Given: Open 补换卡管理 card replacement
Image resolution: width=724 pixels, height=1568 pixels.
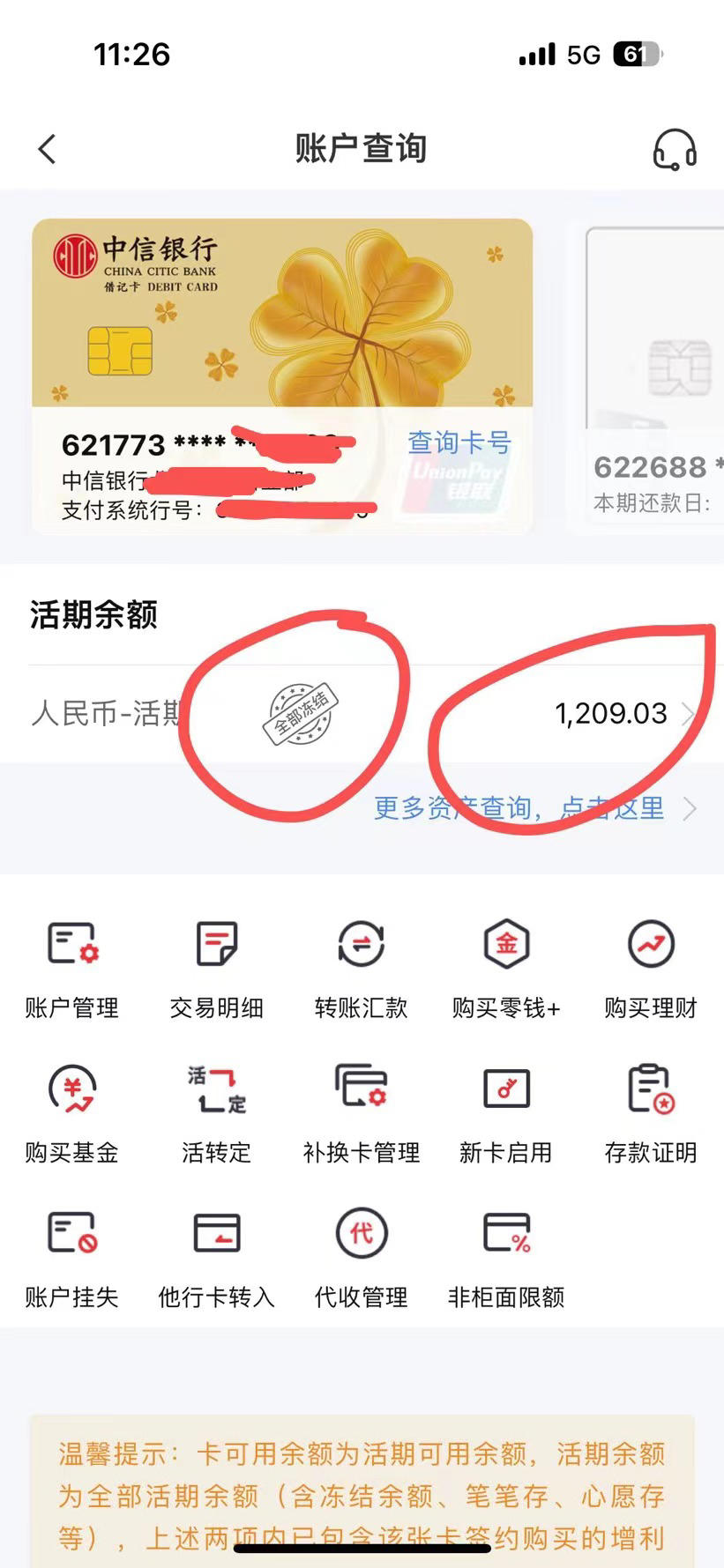Looking at the screenshot, I should coord(360,1111).
